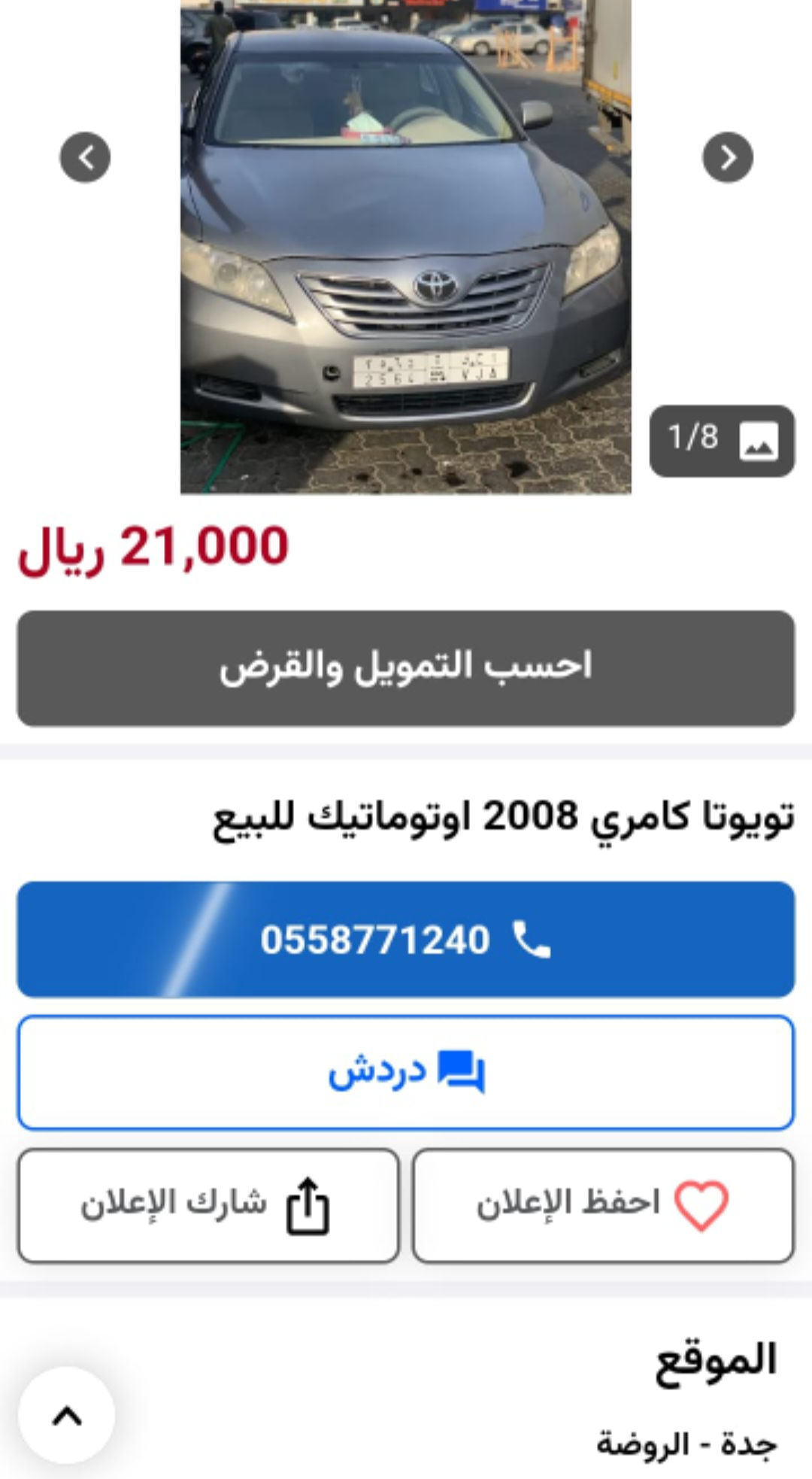
Task: Open the Toyota Camry photo full screen
Action: 405,246
